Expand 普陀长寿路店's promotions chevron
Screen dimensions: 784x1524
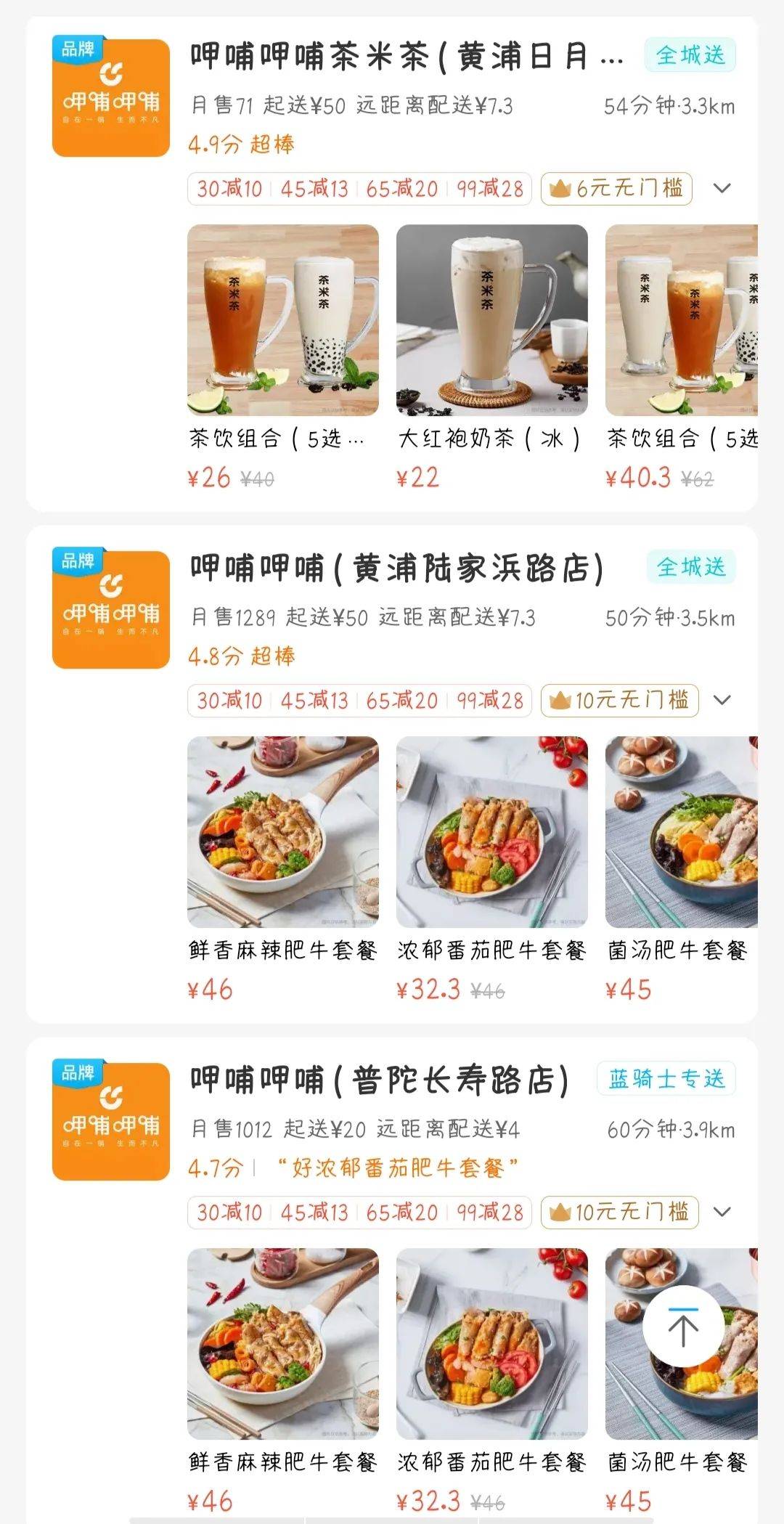pyautogui.click(x=722, y=1212)
